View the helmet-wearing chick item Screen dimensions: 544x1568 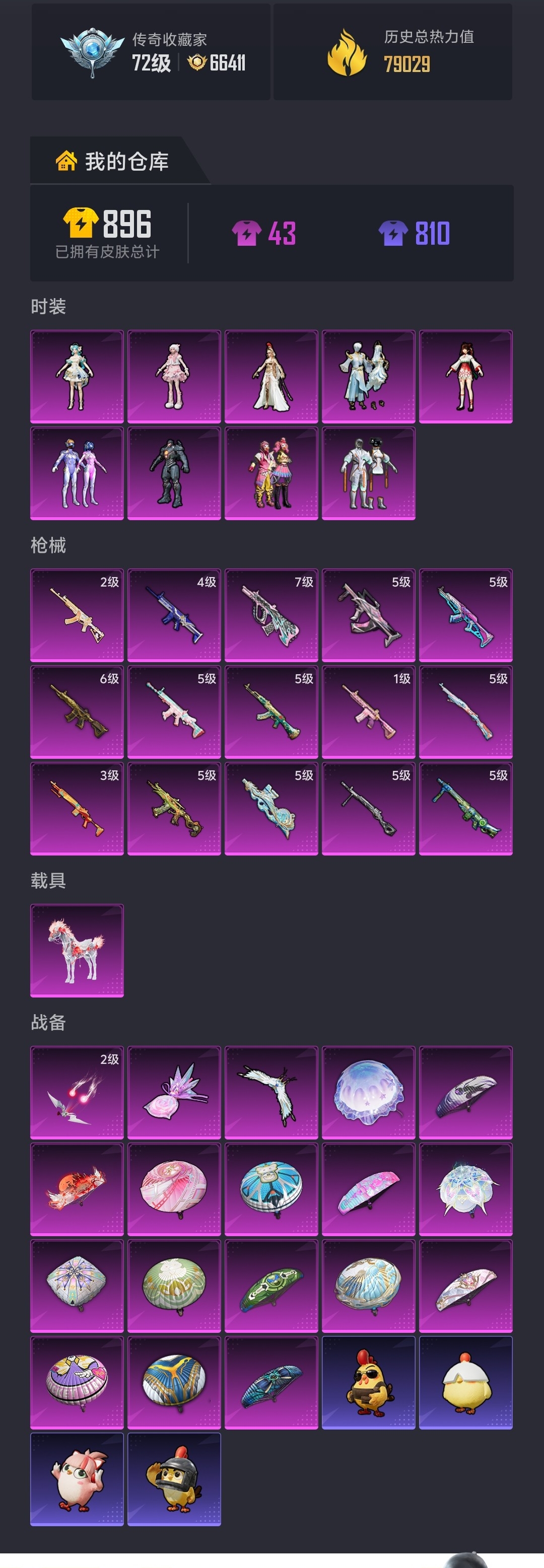(174, 1478)
